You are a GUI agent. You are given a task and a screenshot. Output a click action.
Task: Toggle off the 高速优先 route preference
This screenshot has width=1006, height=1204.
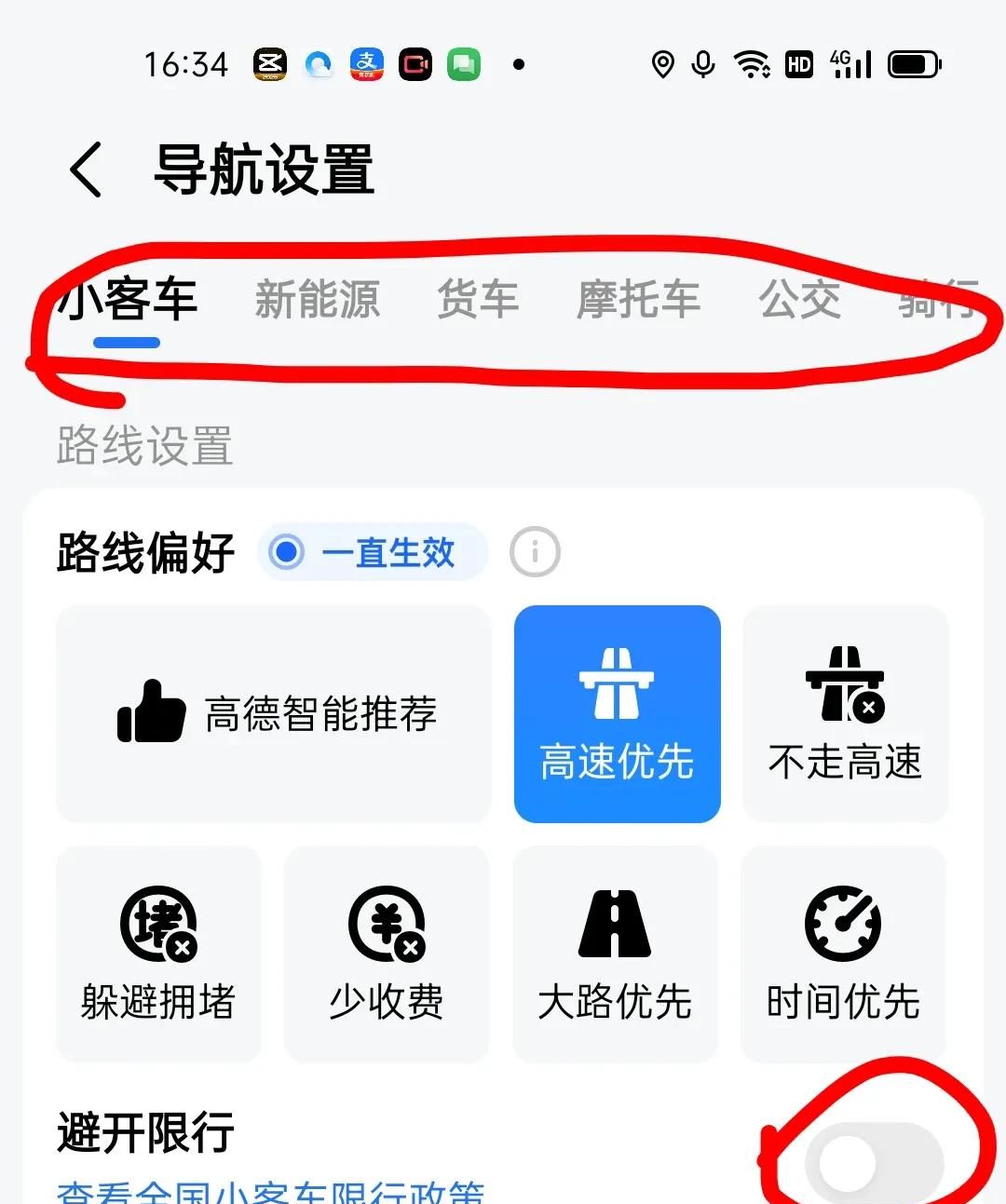coord(617,713)
